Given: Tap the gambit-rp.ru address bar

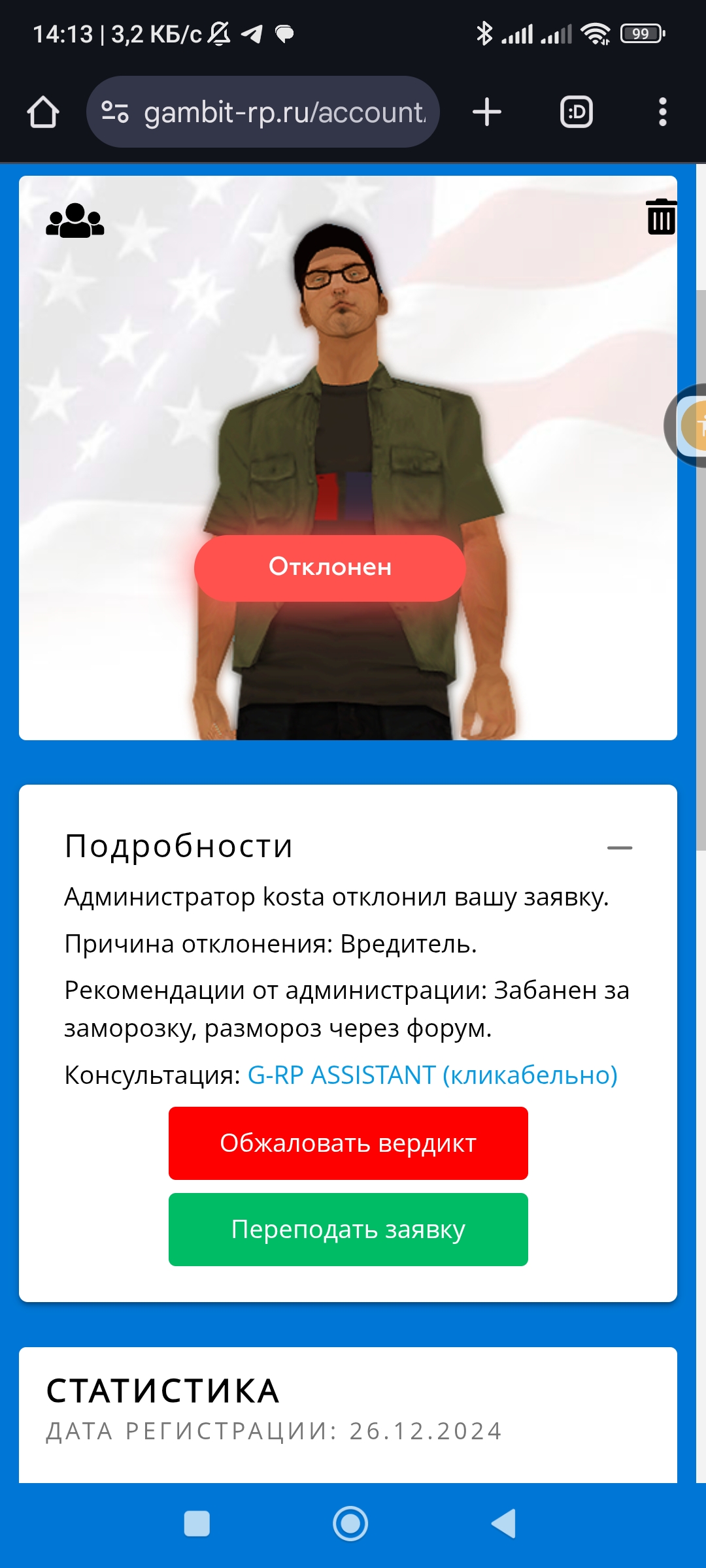Looking at the screenshot, I should click(275, 112).
